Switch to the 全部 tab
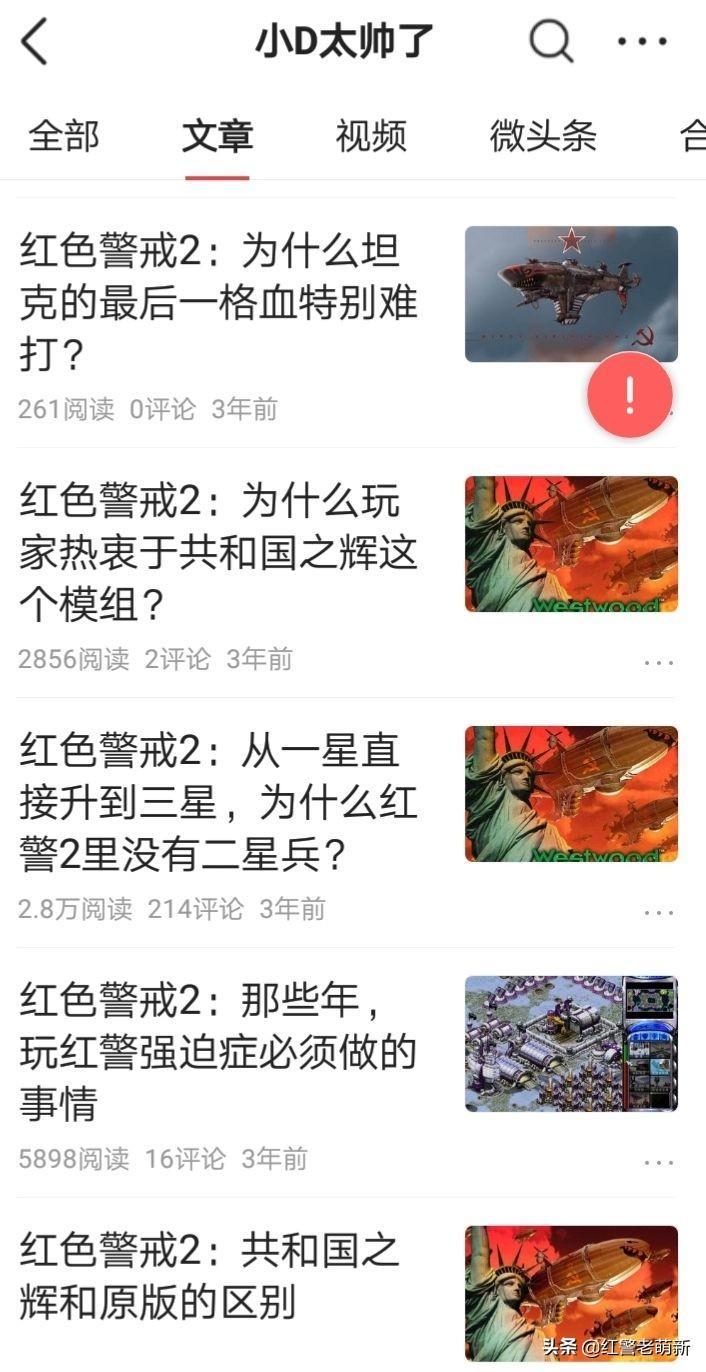Image resolution: width=706 pixels, height=1372 pixels. [64, 136]
